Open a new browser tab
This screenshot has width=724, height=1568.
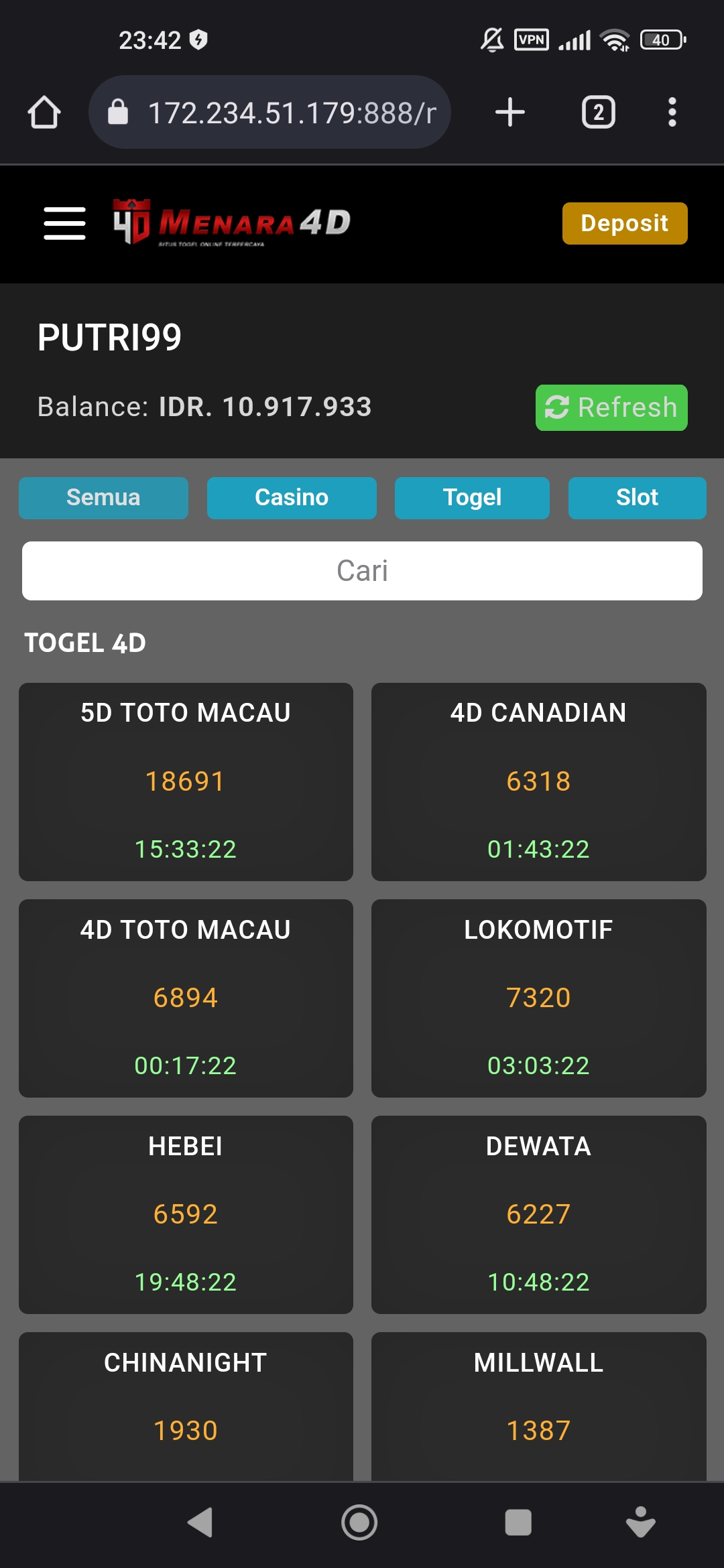(509, 112)
